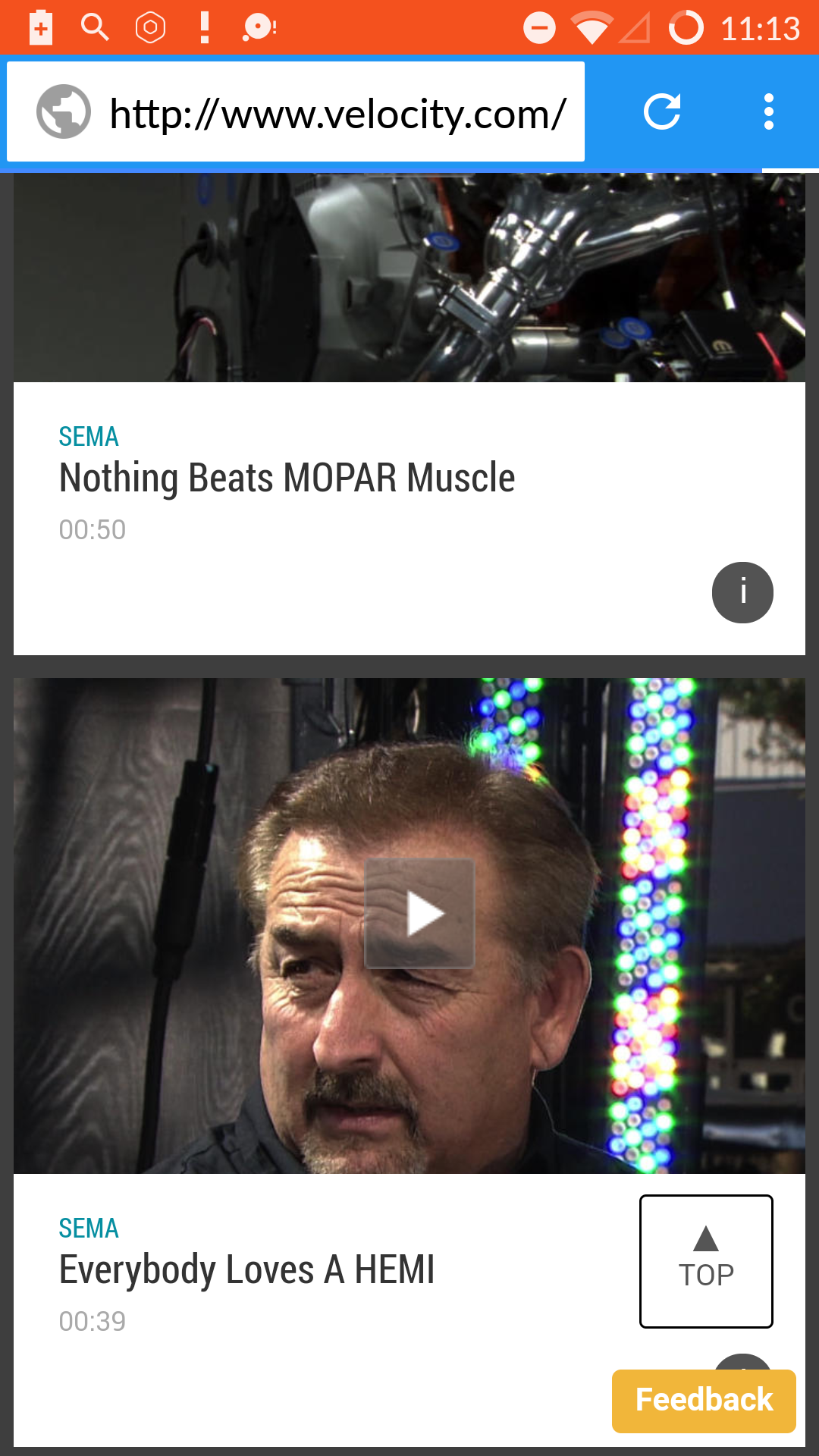The height and width of the screenshot is (1456, 819).
Task: Open SEMA category above Everybody Loves A HEMI
Action: pos(89,1228)
